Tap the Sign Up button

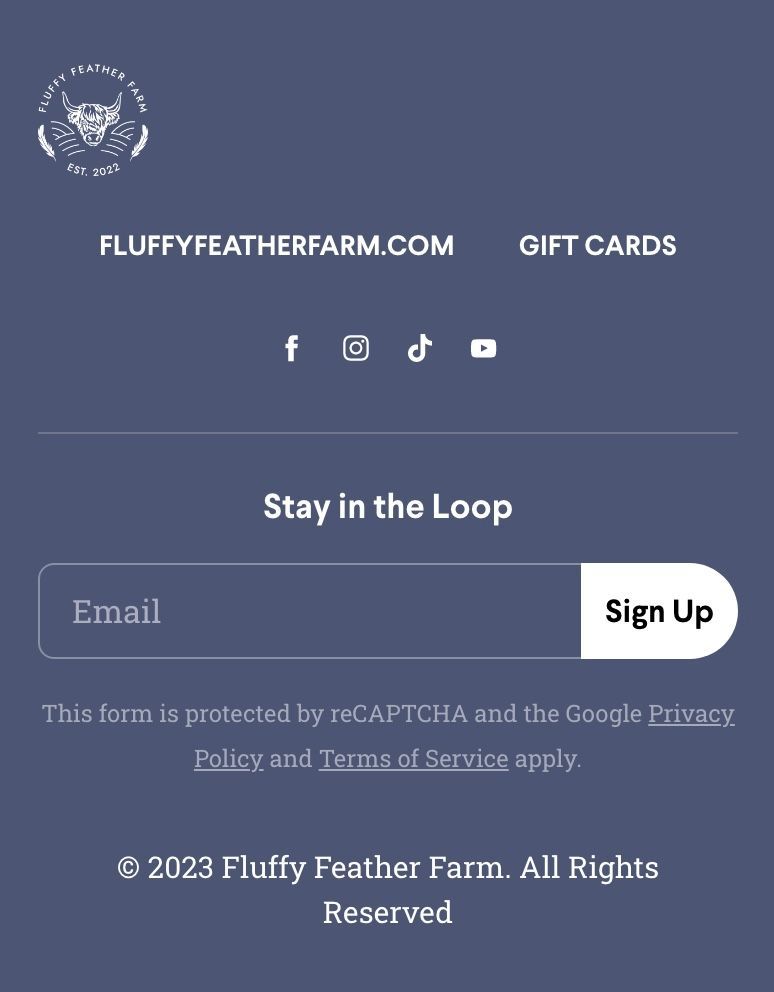[659, 611]
